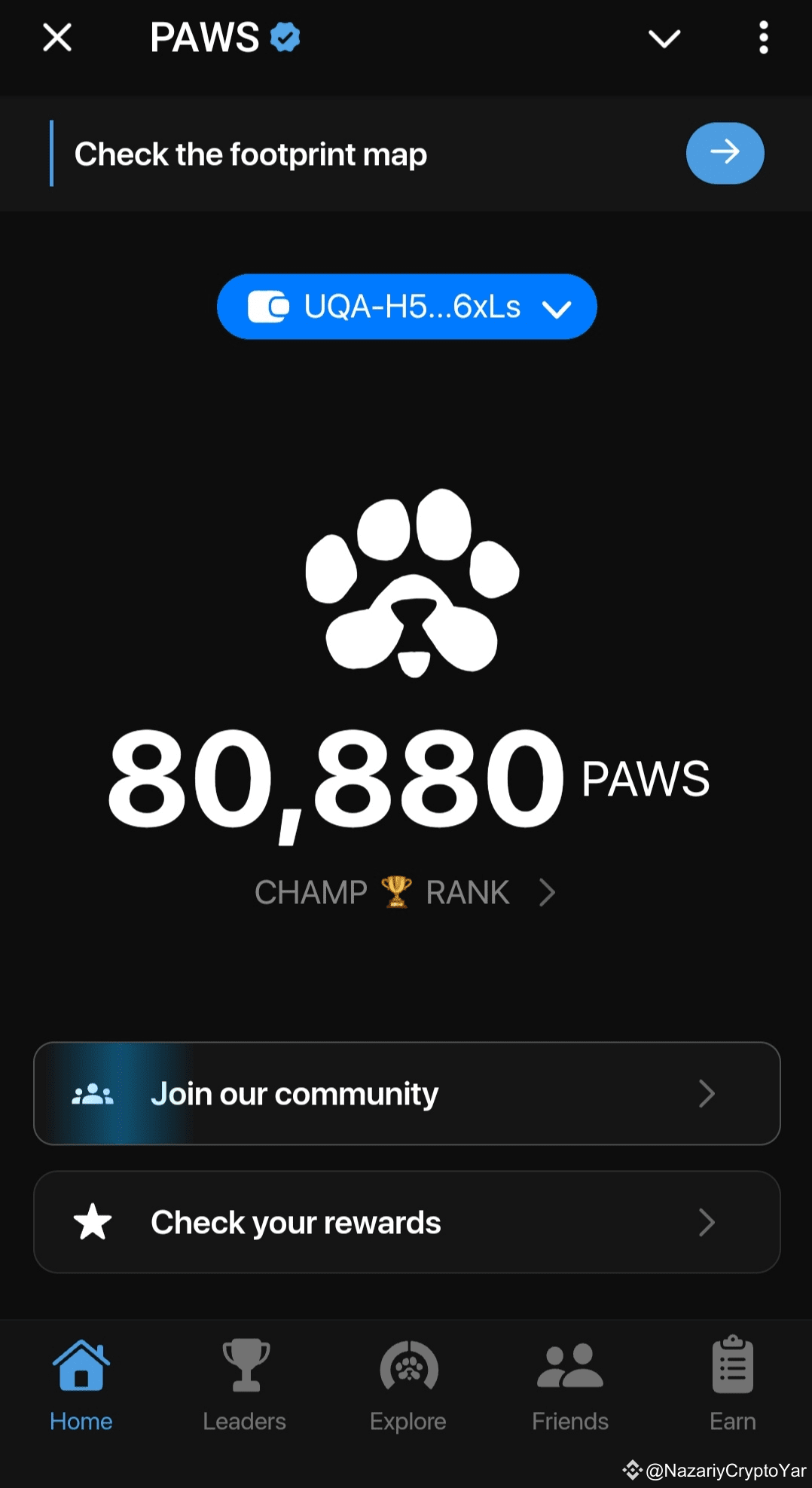Open Check your rewards
The image size is (812, 1488).
click(x=407, y=1222)
